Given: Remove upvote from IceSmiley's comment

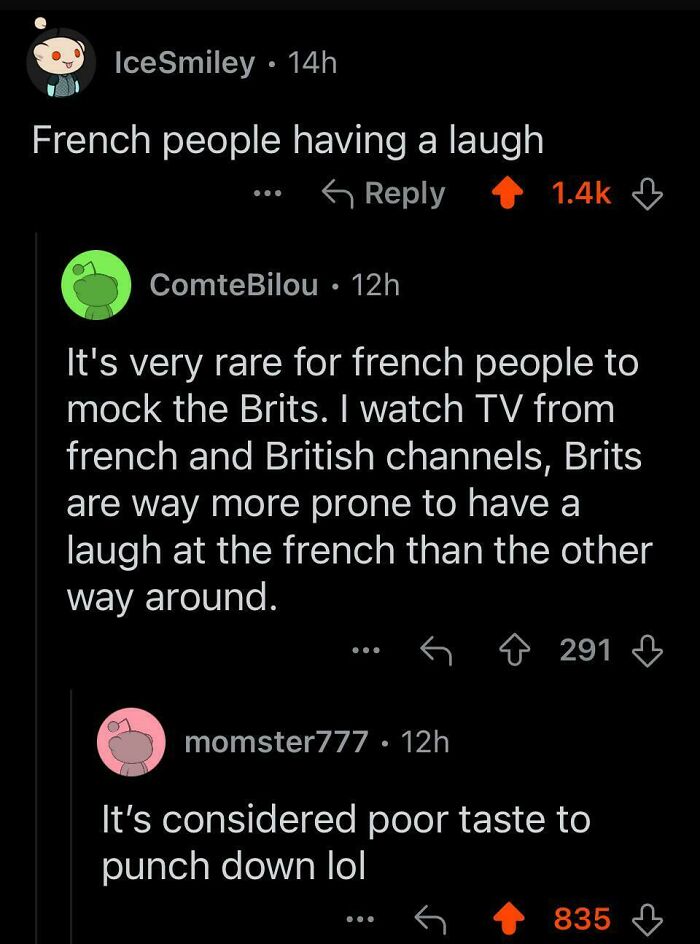Looking at the screenshot, I should click(510, 193).
